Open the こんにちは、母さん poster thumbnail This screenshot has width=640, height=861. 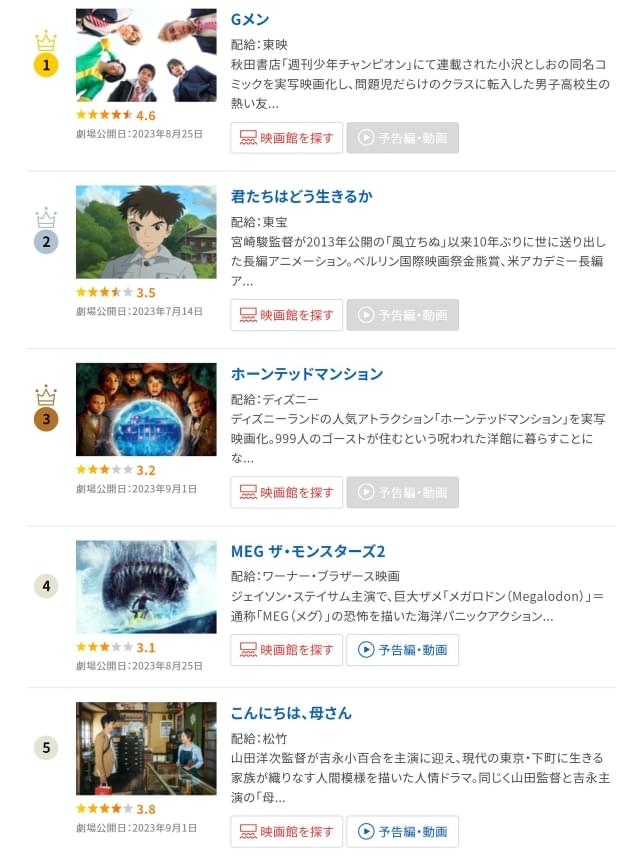146,748
